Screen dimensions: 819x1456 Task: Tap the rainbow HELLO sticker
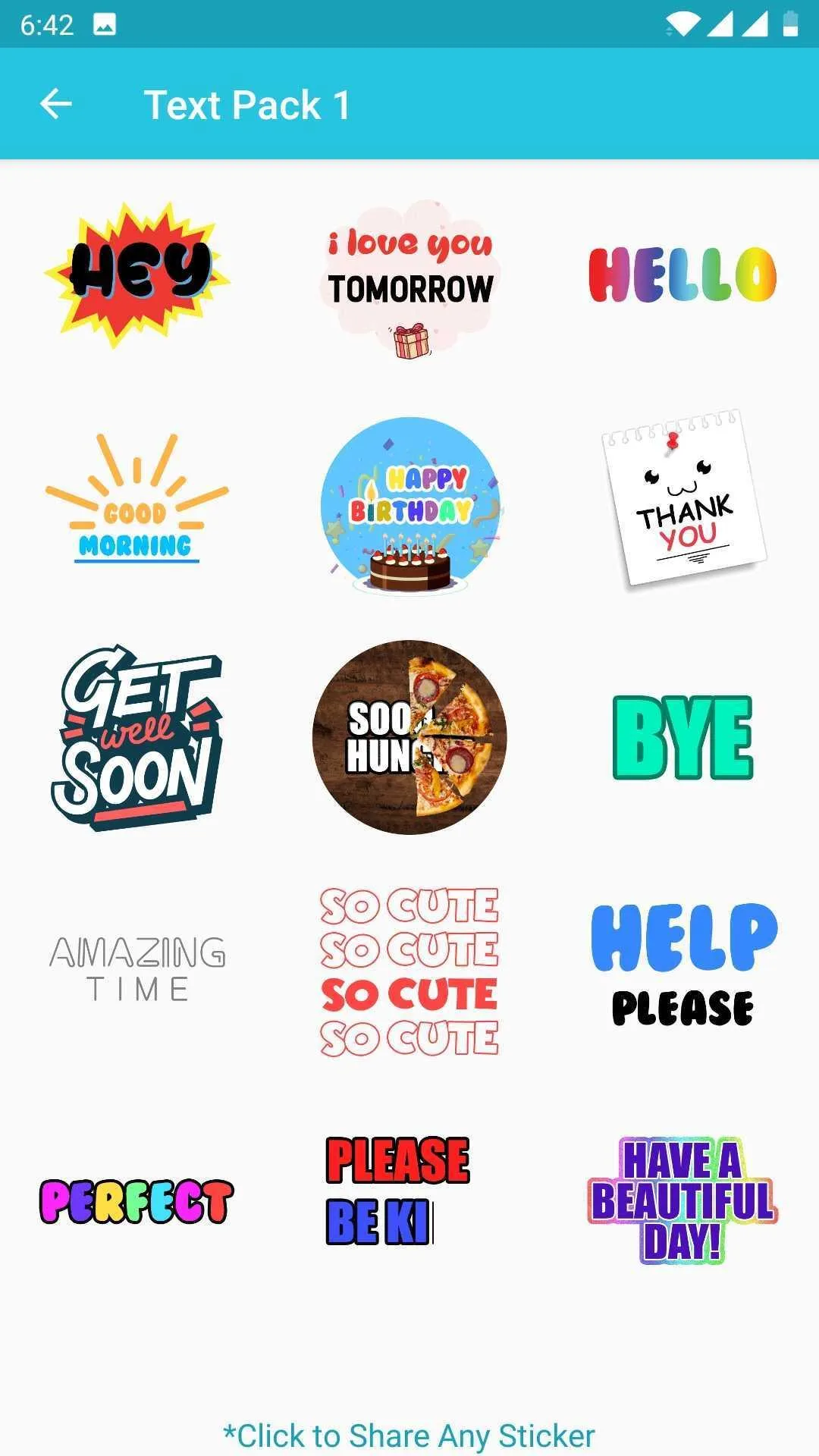[682, 275]
